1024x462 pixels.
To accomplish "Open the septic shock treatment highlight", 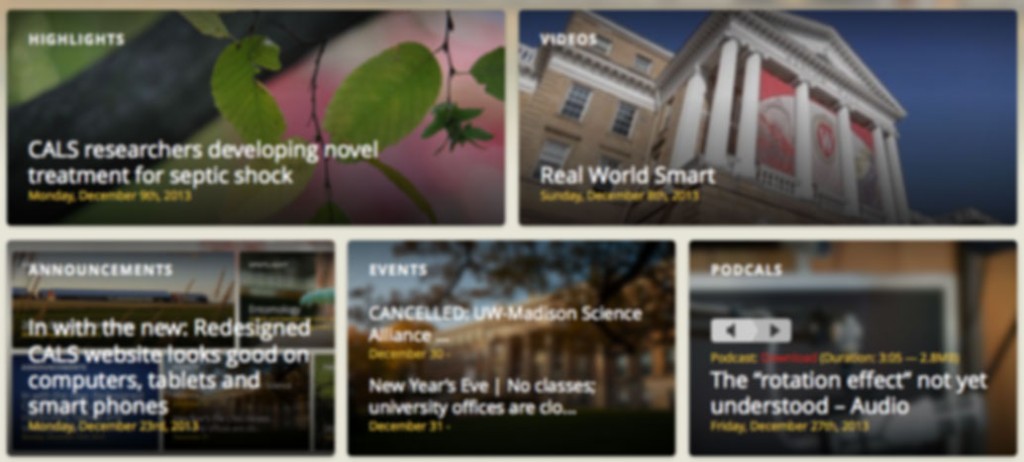I will [203, 163].
